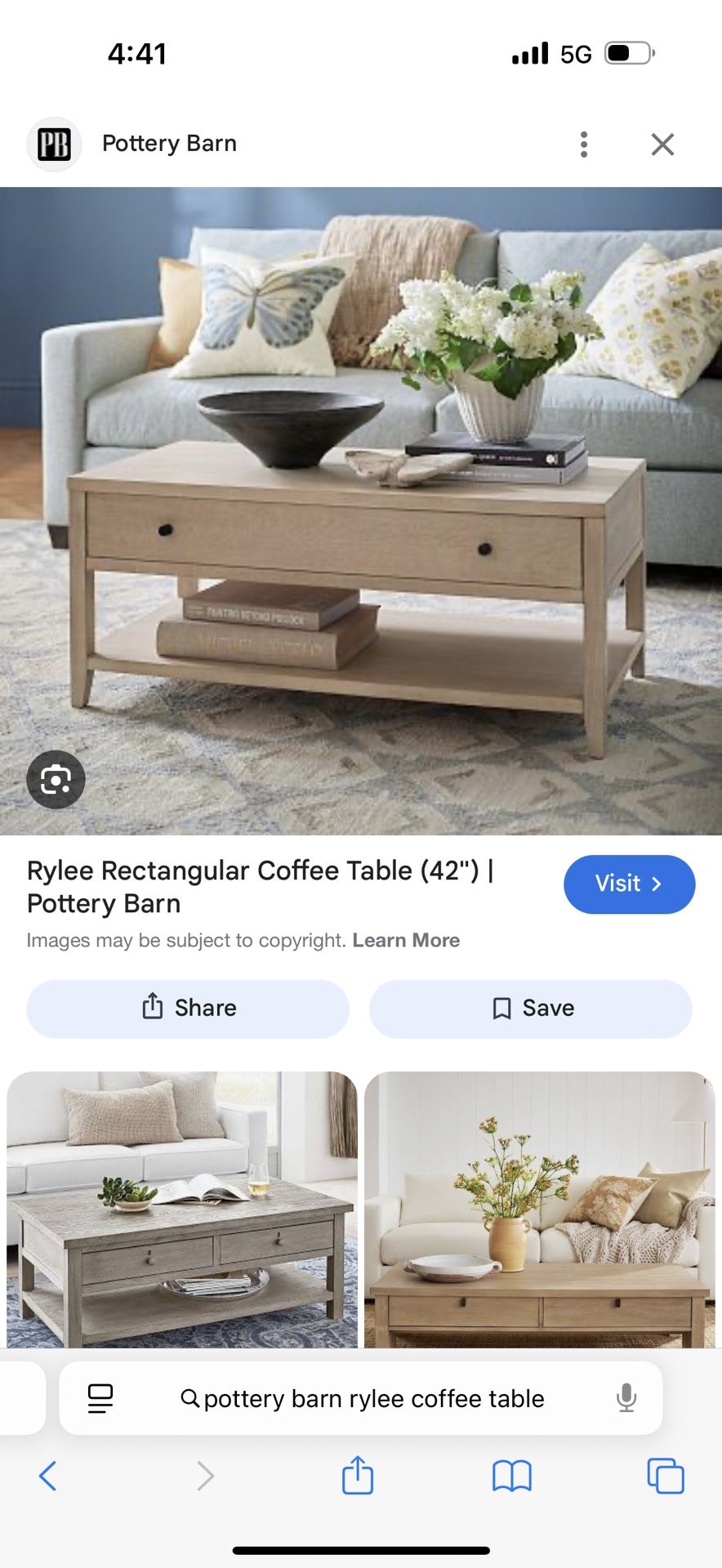Image resolution: width=722 pixels, height=1568 pixels.
Task: Open the three-dot overflow menu
Action: [584, 144]
